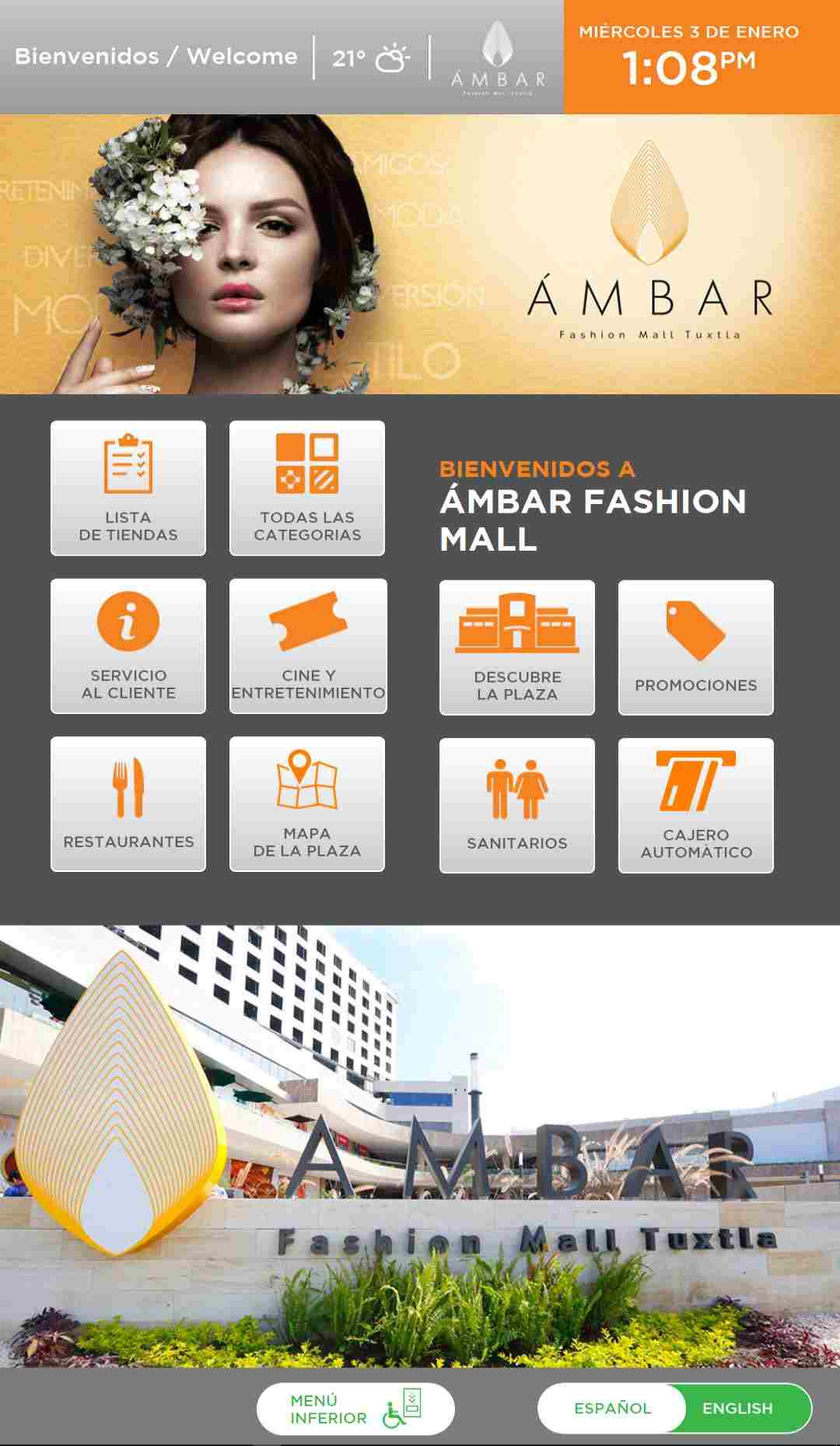Open Lista de Tiendas

[128, 488]
